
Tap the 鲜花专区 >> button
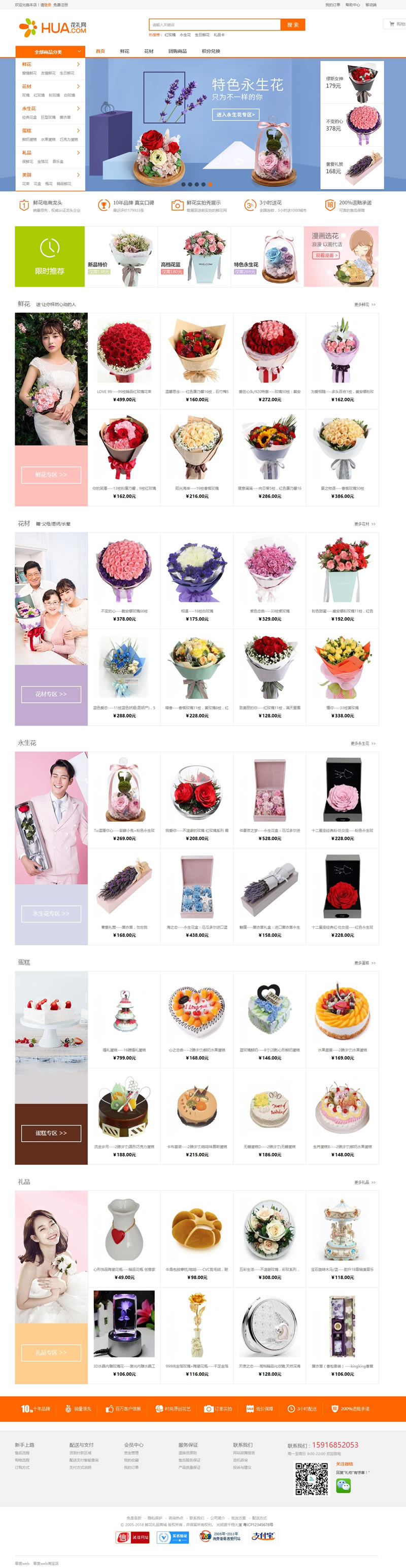[51, 474]
